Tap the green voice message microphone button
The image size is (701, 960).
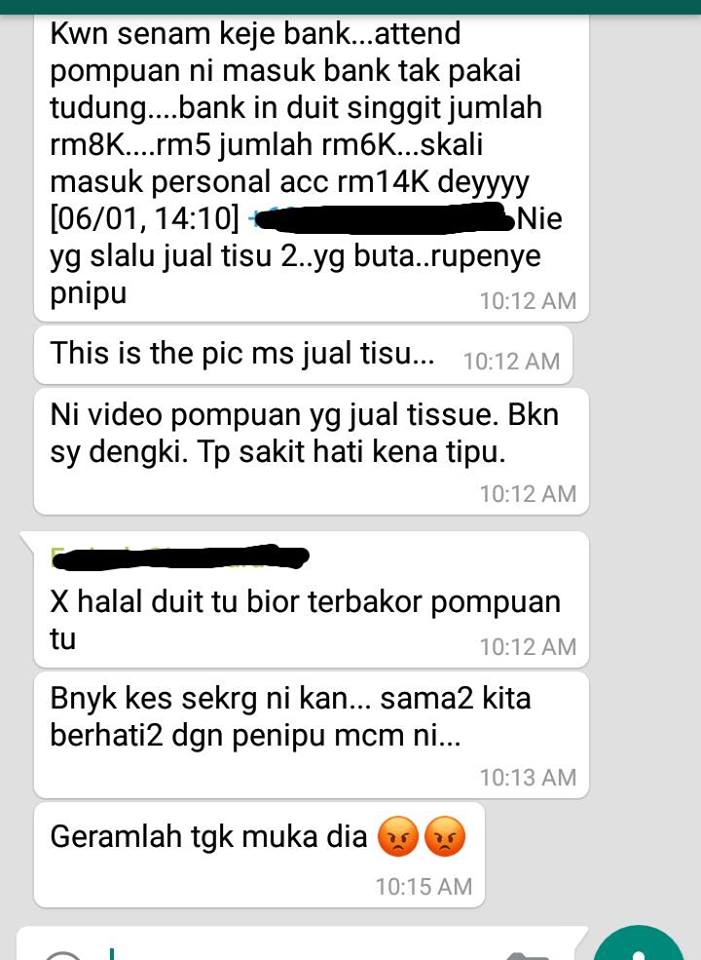[641, 946]
